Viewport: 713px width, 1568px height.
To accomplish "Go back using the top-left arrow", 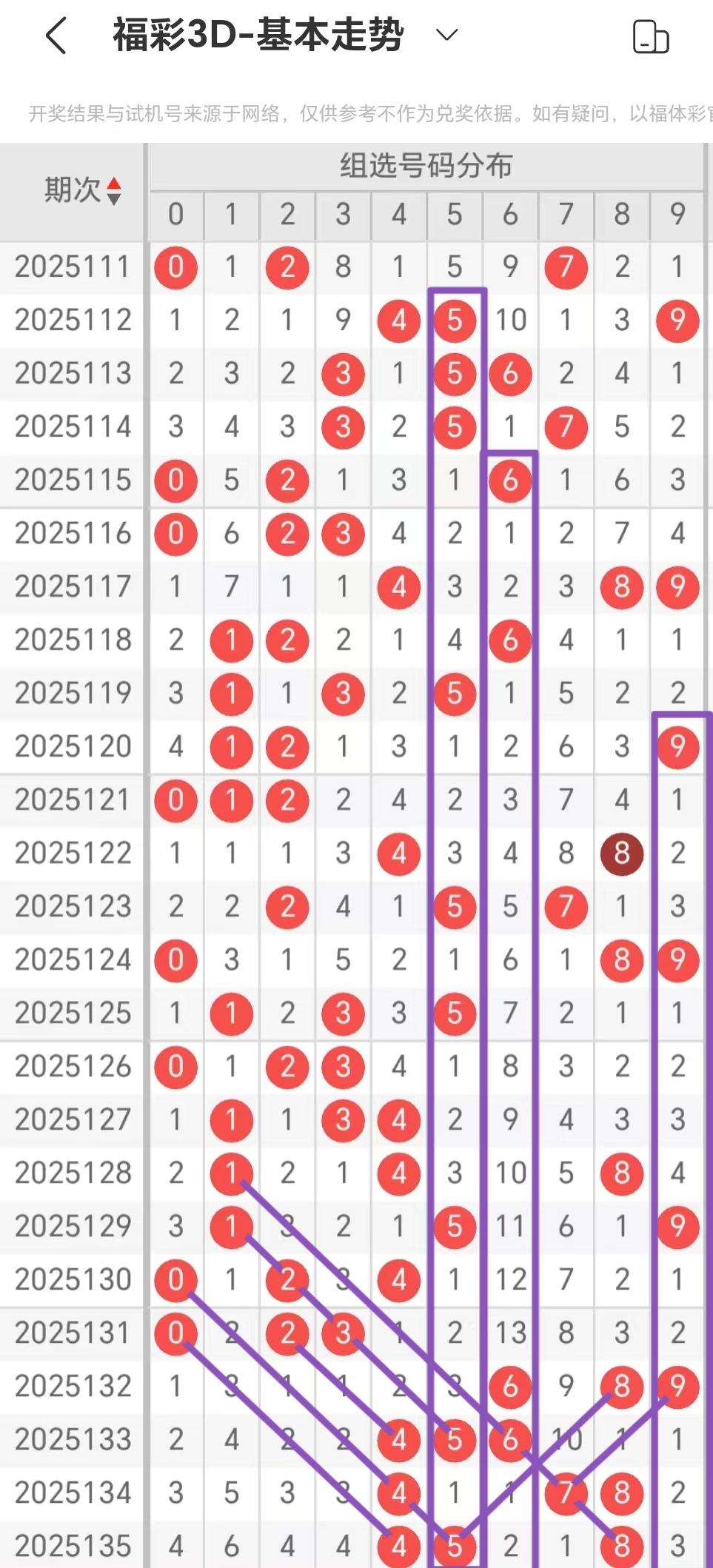I will [56, 36].
